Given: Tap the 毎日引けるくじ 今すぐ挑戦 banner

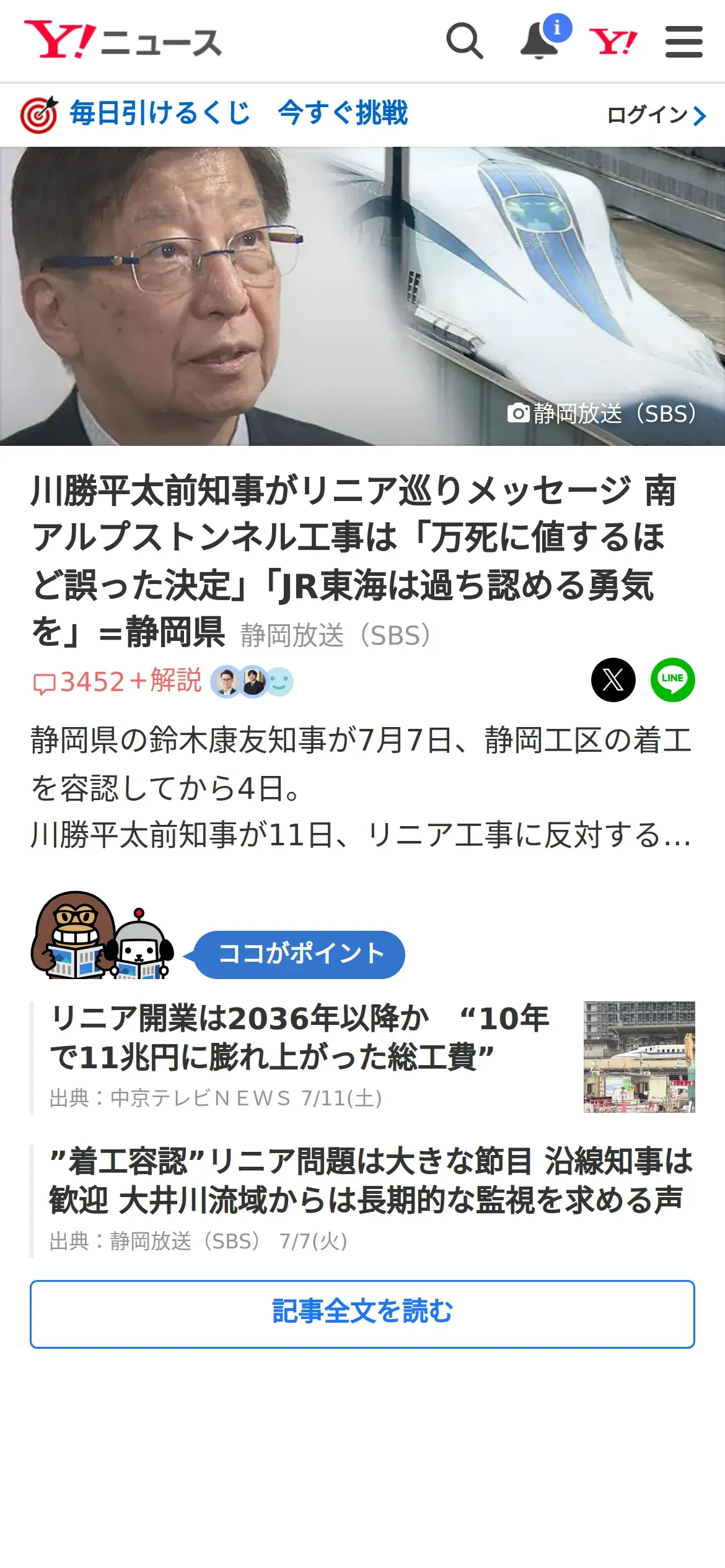Looking at the screenshot, I should tap(214, 114).
